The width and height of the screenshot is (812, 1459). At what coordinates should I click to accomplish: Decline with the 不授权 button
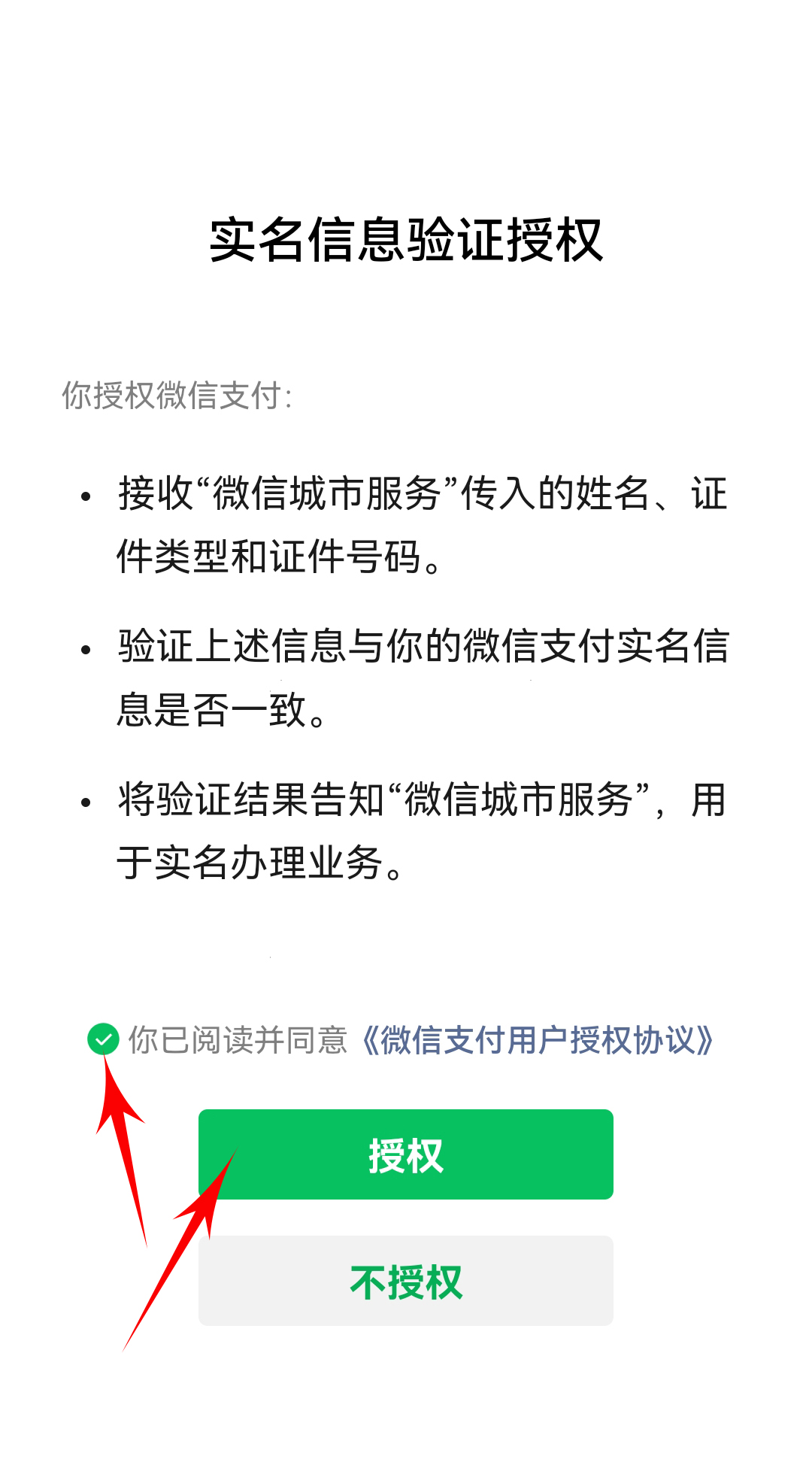click(x=406, y=1281)
